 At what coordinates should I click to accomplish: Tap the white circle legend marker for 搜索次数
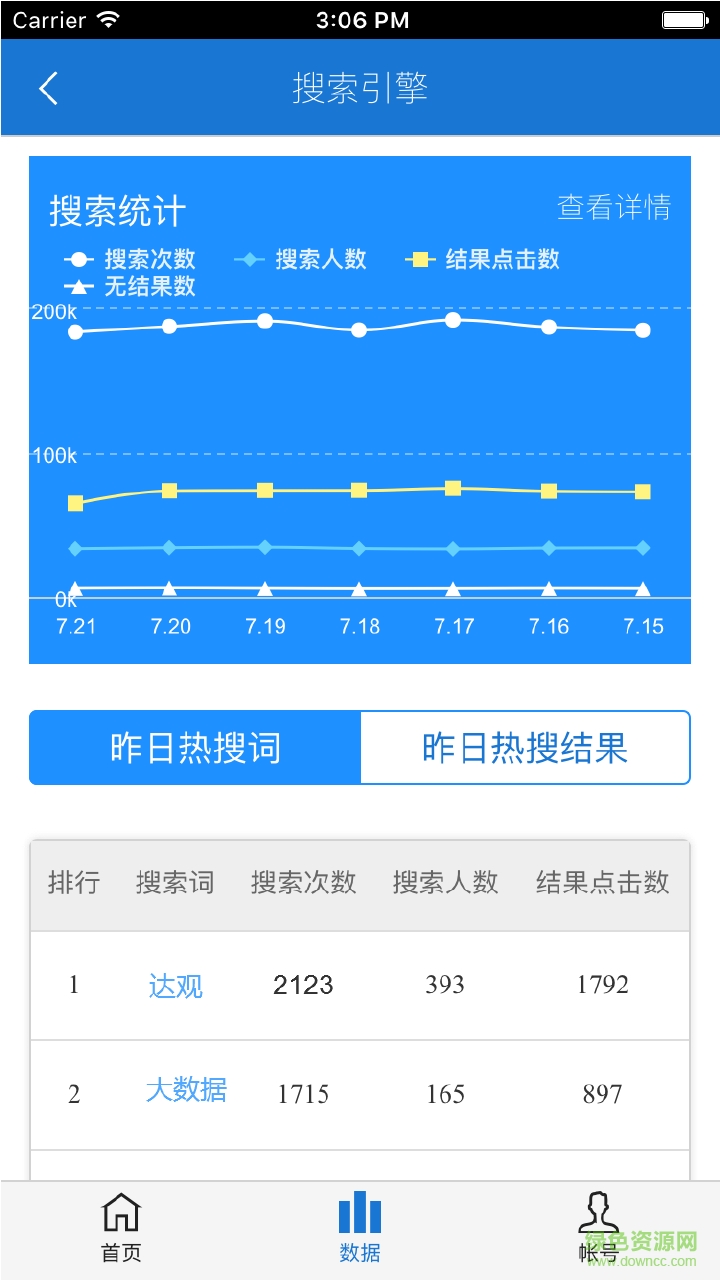[77, 260]
